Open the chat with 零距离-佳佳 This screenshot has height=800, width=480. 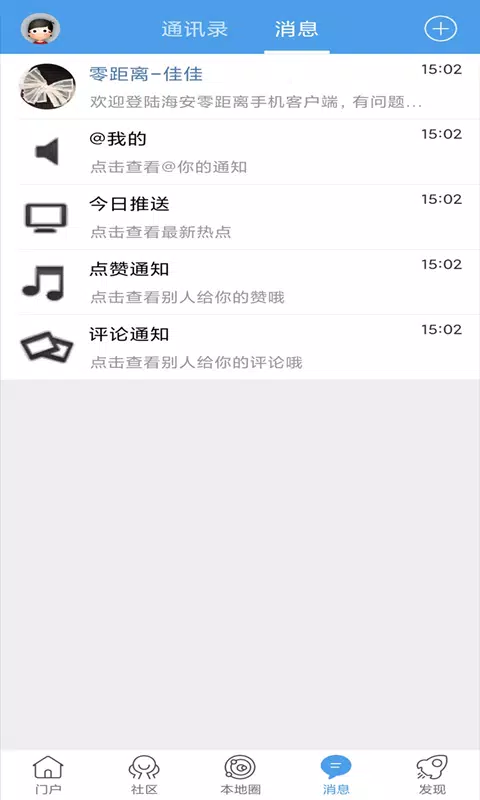tap(240, 87)
